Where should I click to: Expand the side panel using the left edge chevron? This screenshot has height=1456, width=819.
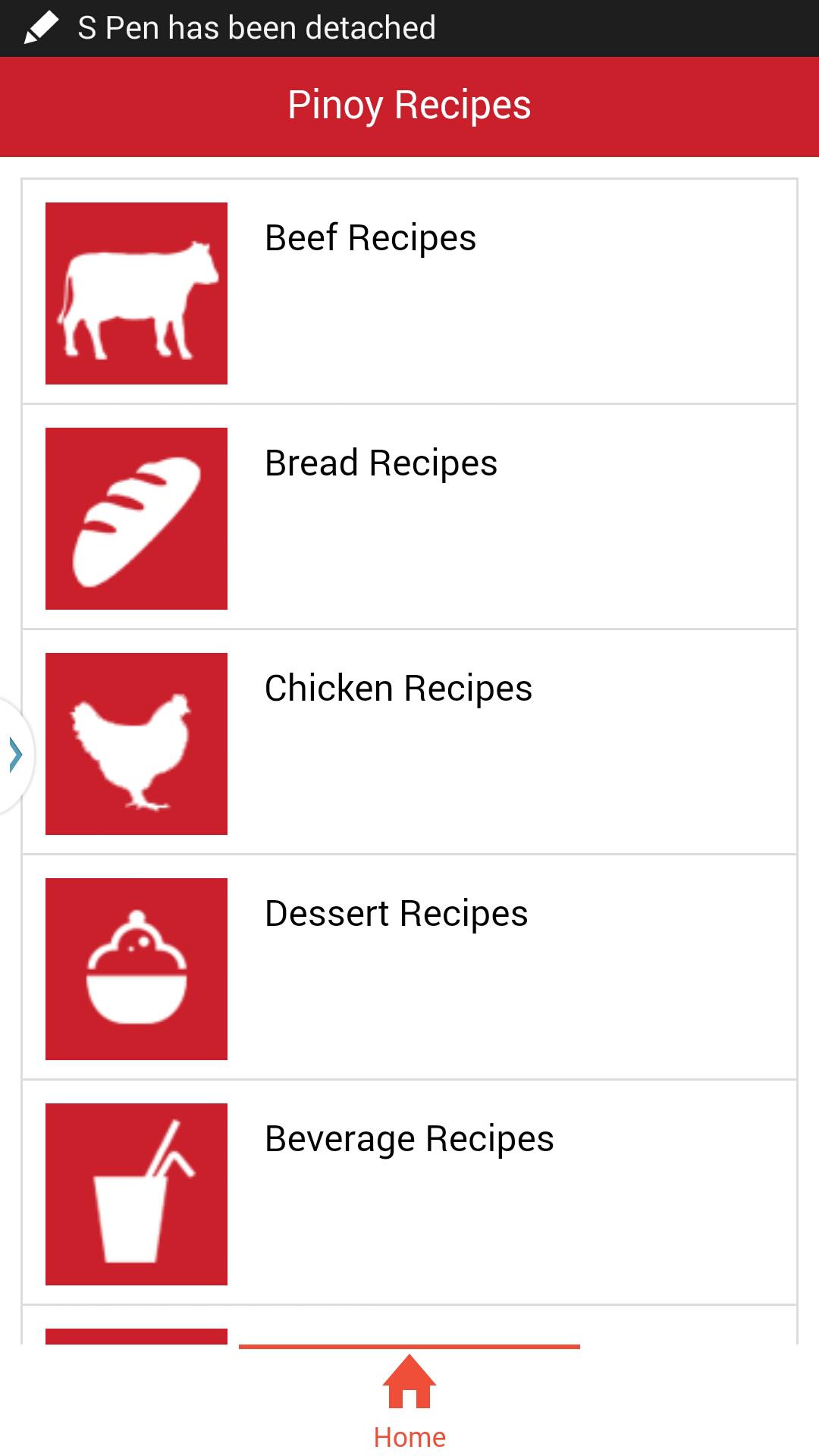click(x=14, y=753)
